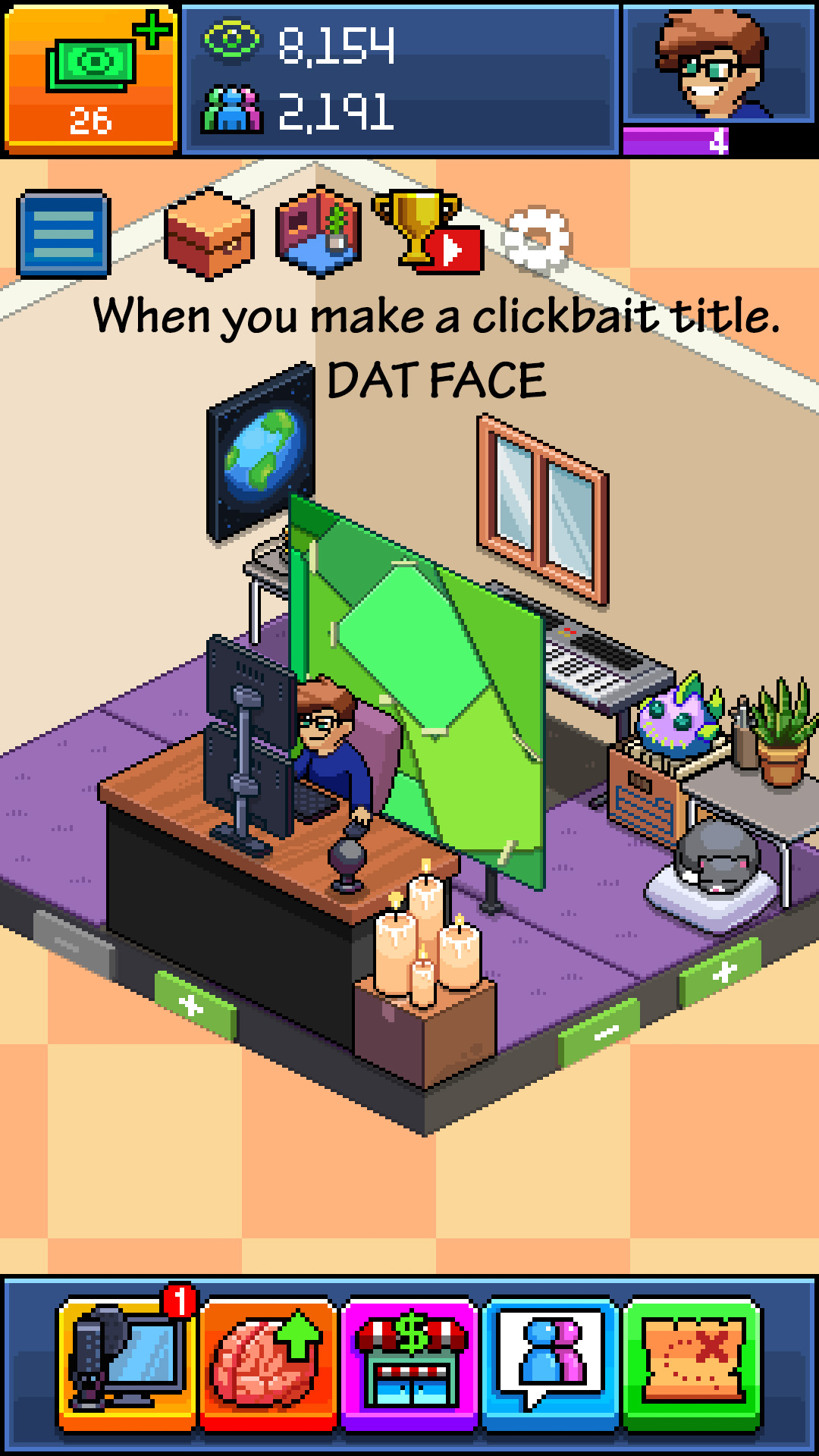Open the video recording button with notification
This screenshot has width=819, height=1456.
[126, 1362]
